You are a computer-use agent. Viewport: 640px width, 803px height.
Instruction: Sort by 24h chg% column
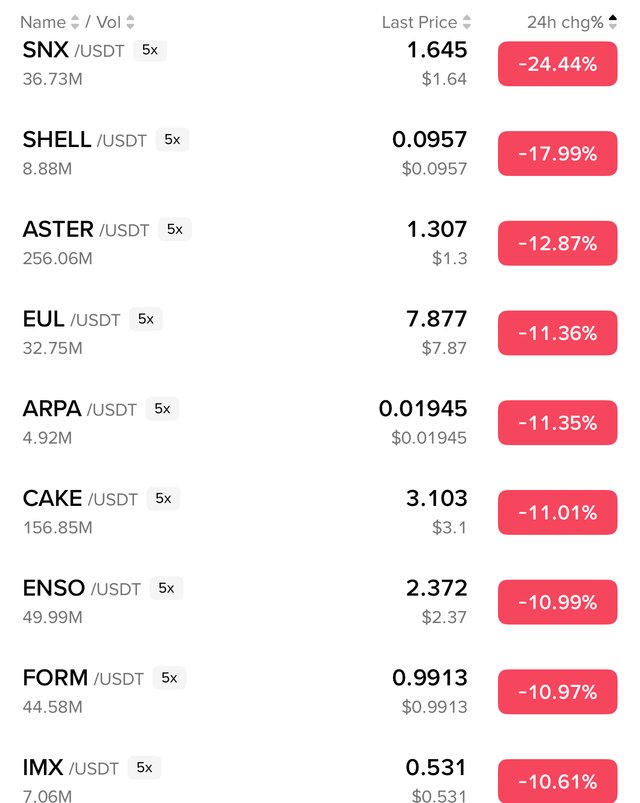(572, 22)
